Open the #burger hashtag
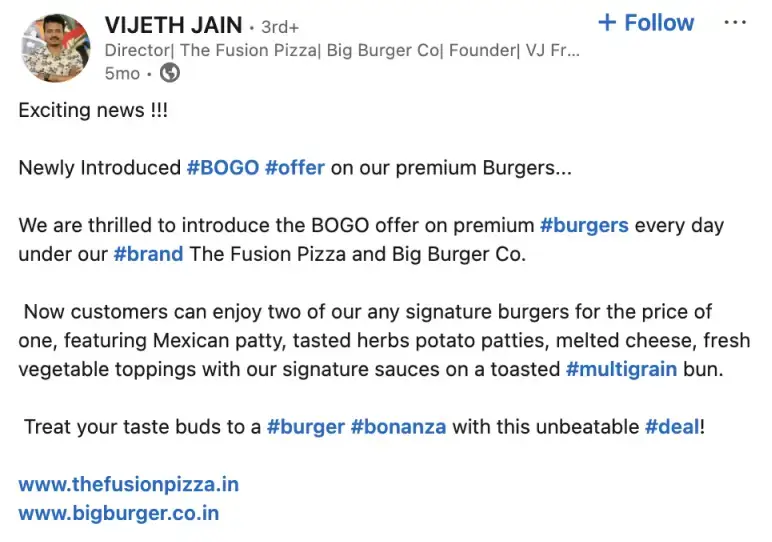This screenshot has width=772, height=542. click(x=304, y=427)
